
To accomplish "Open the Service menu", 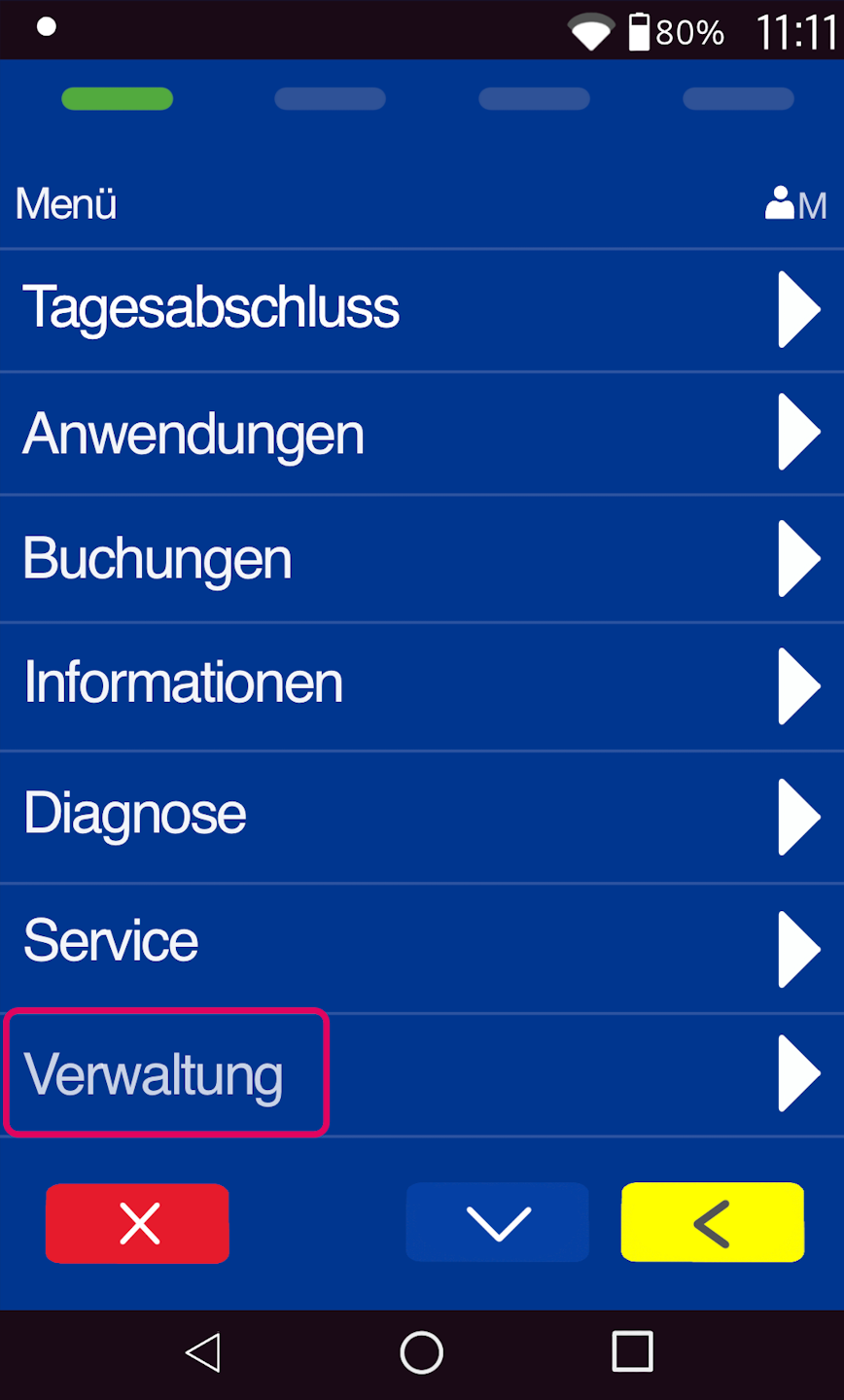I will pyautogui.click(x=421, y=943).
